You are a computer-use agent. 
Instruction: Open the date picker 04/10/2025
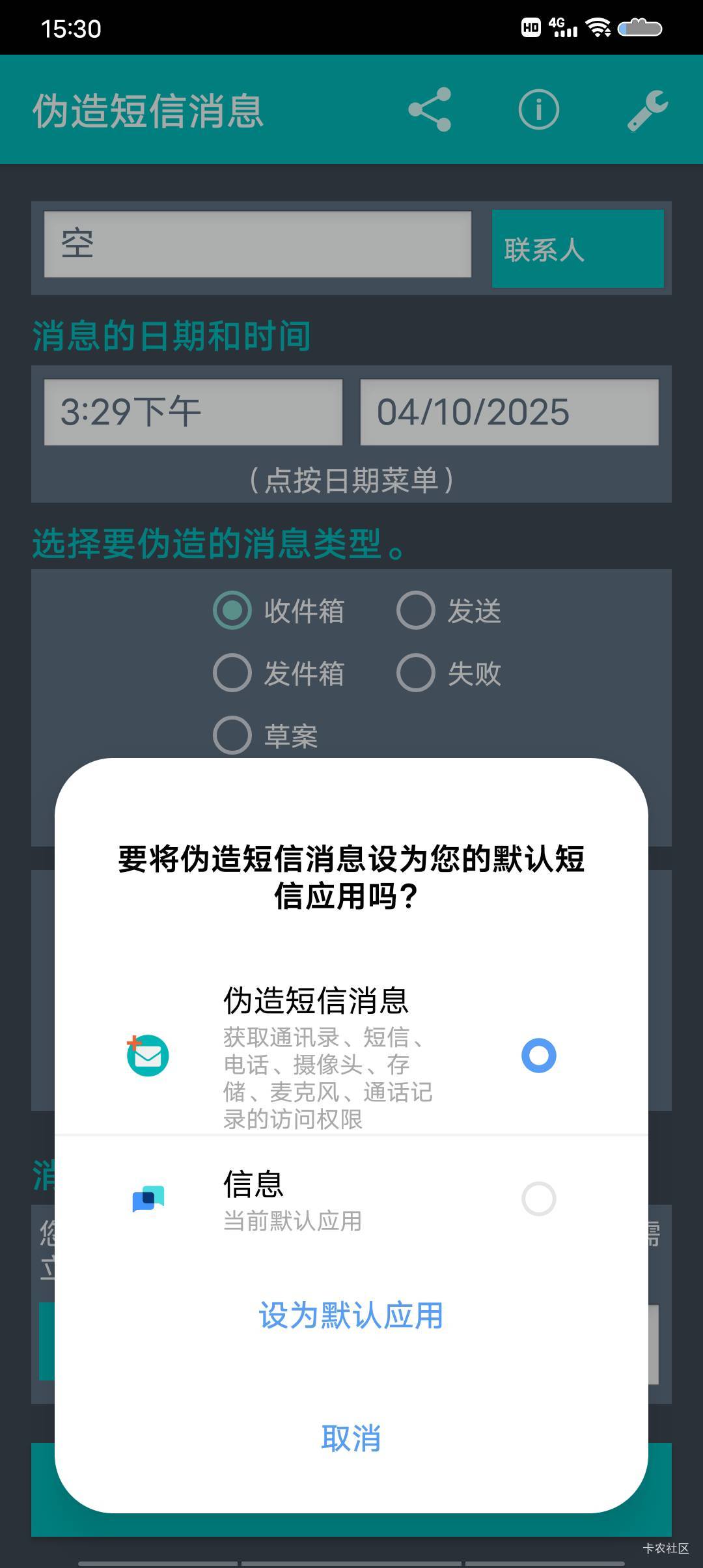(510, 412)
